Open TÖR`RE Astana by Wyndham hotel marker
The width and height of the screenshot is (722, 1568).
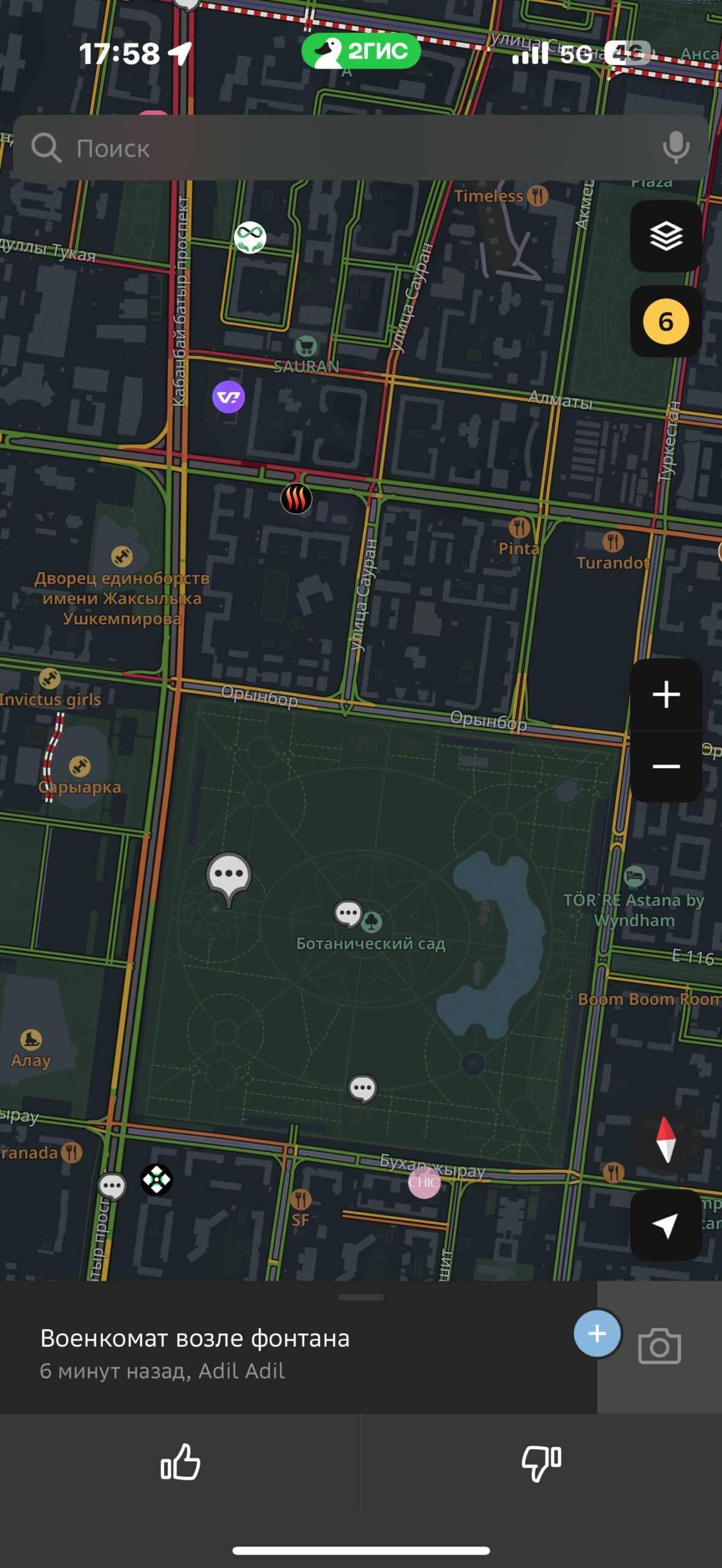(x=634, y=876)
